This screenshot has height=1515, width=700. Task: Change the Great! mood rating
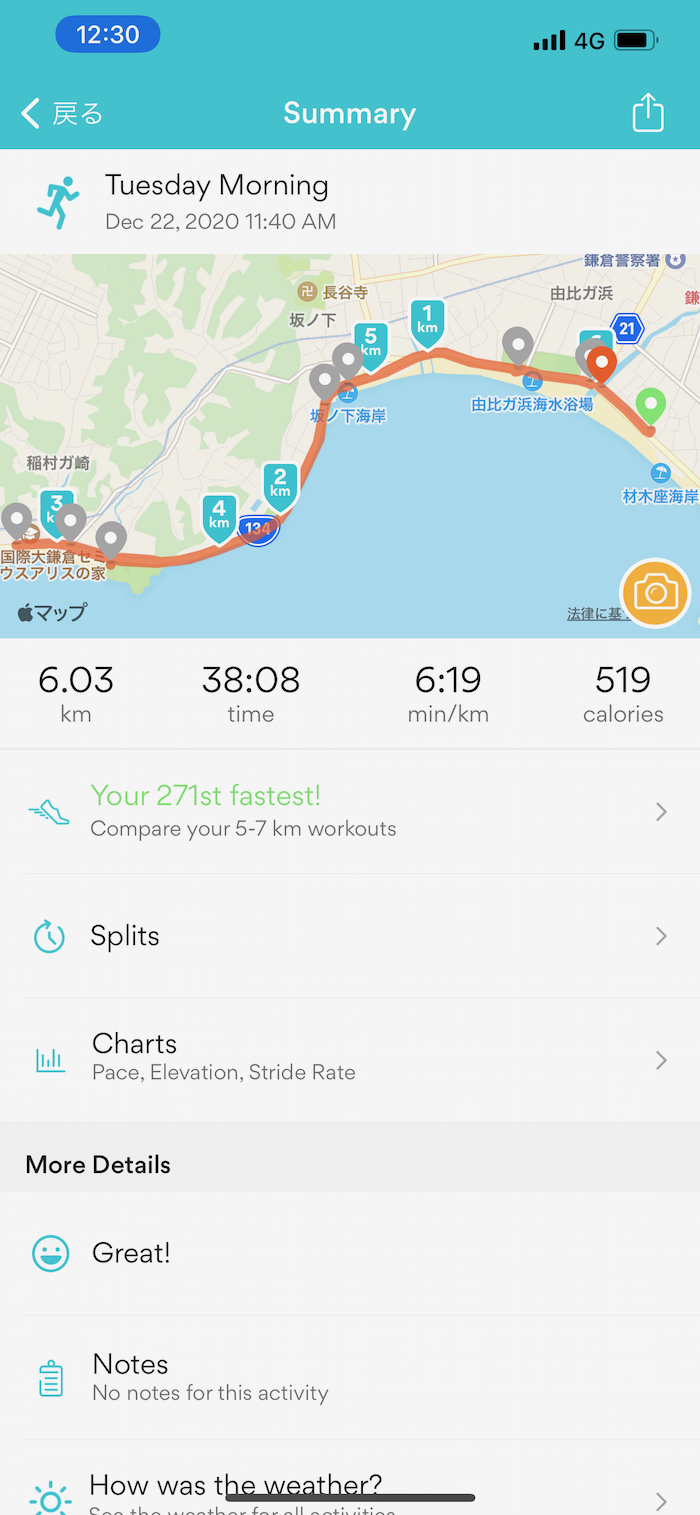[x=348, y=1253]
